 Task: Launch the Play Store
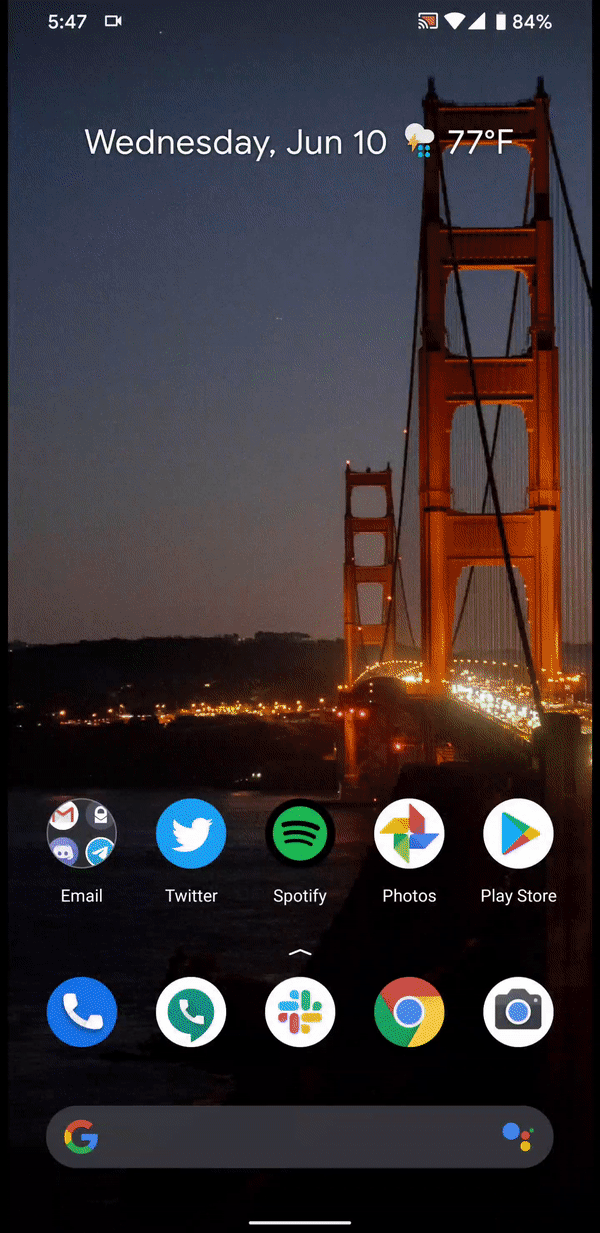(518, 835)
